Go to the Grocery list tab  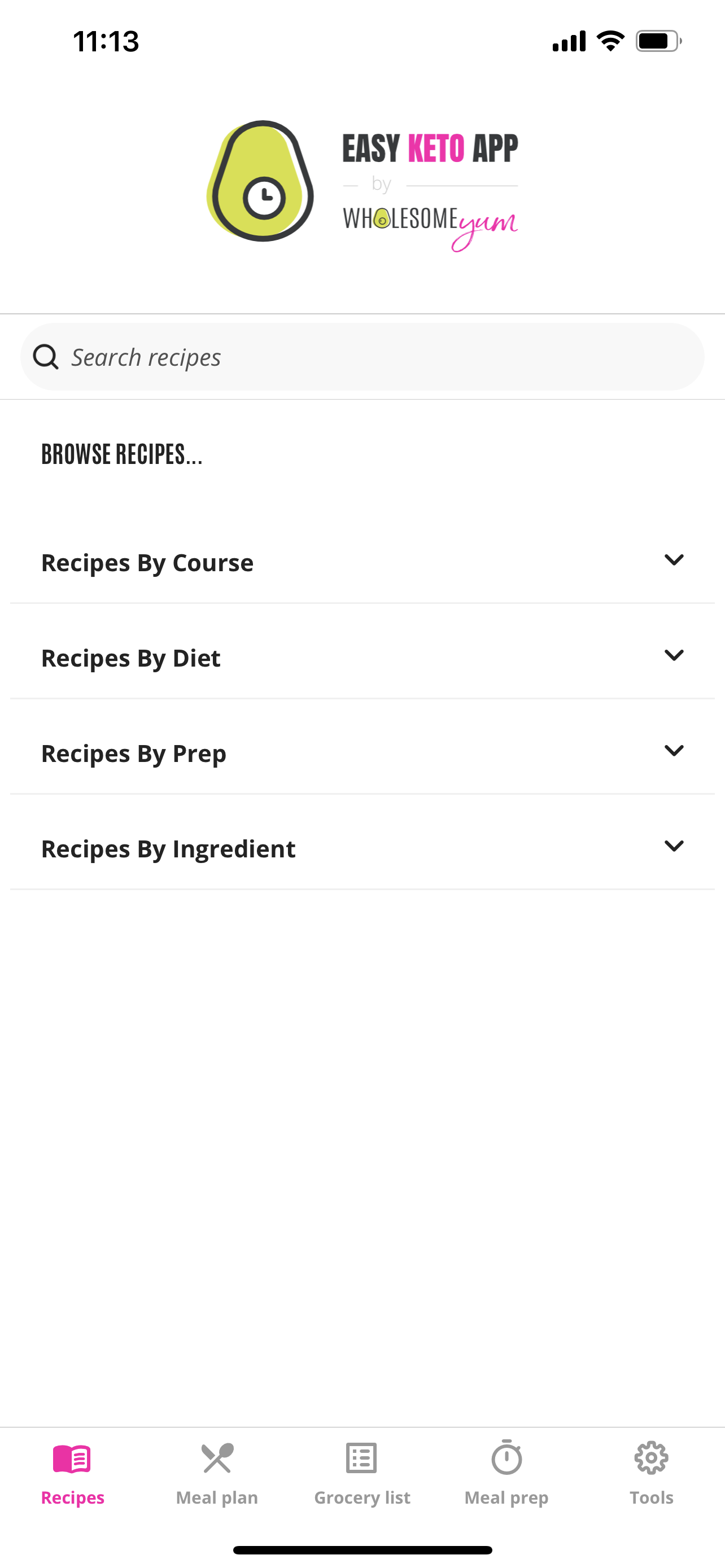[361, 1472]
